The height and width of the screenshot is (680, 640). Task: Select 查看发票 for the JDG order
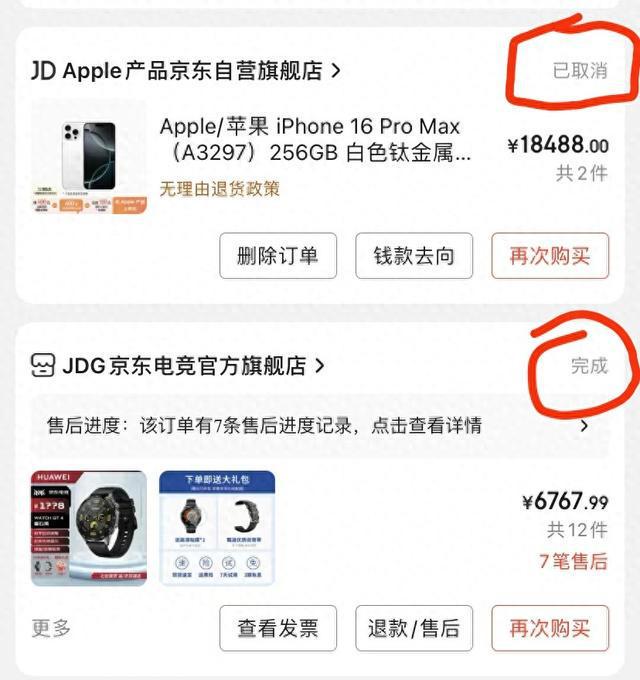point(278,628)
